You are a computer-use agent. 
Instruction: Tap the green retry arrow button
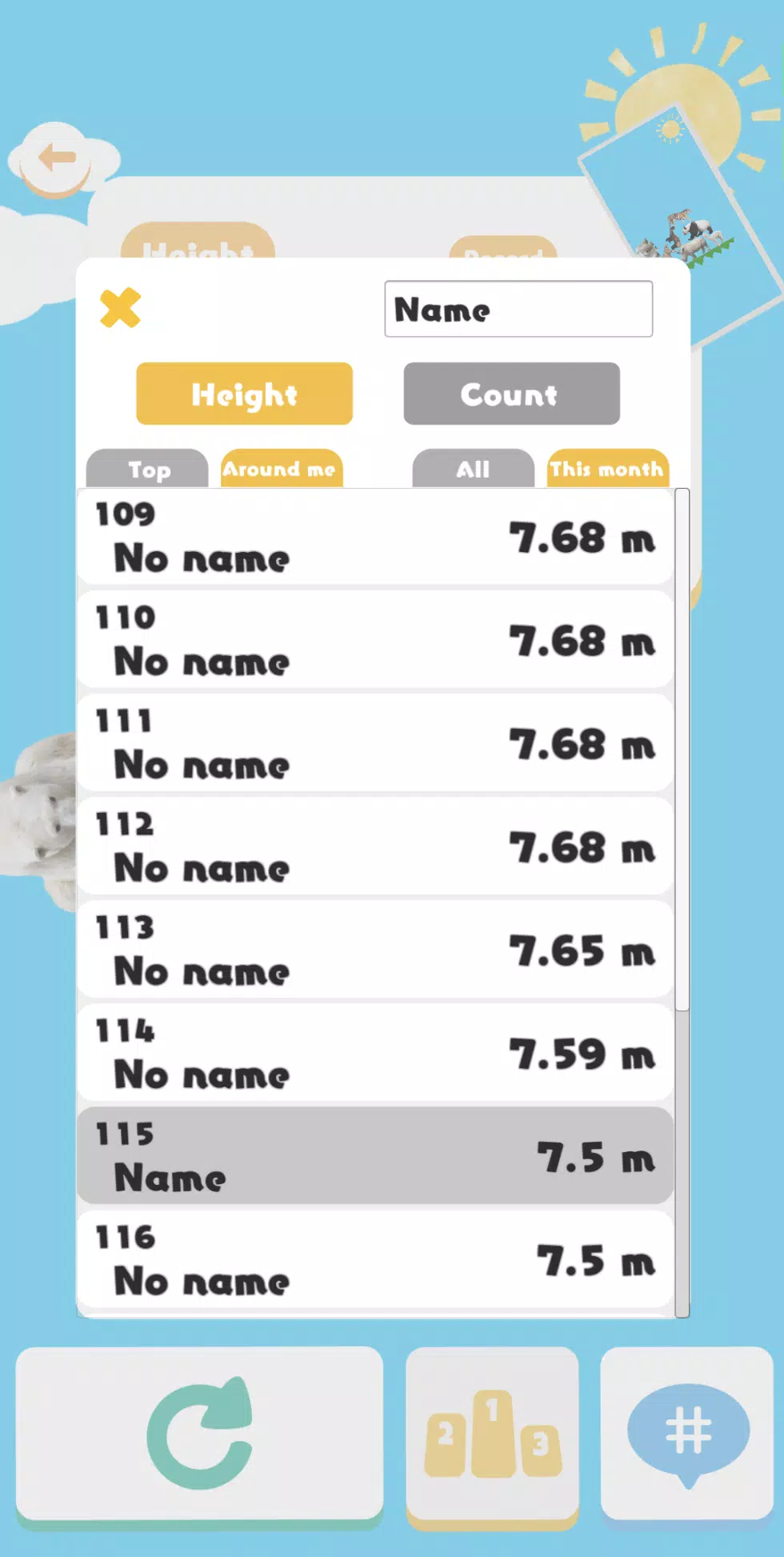[199, 1433]
